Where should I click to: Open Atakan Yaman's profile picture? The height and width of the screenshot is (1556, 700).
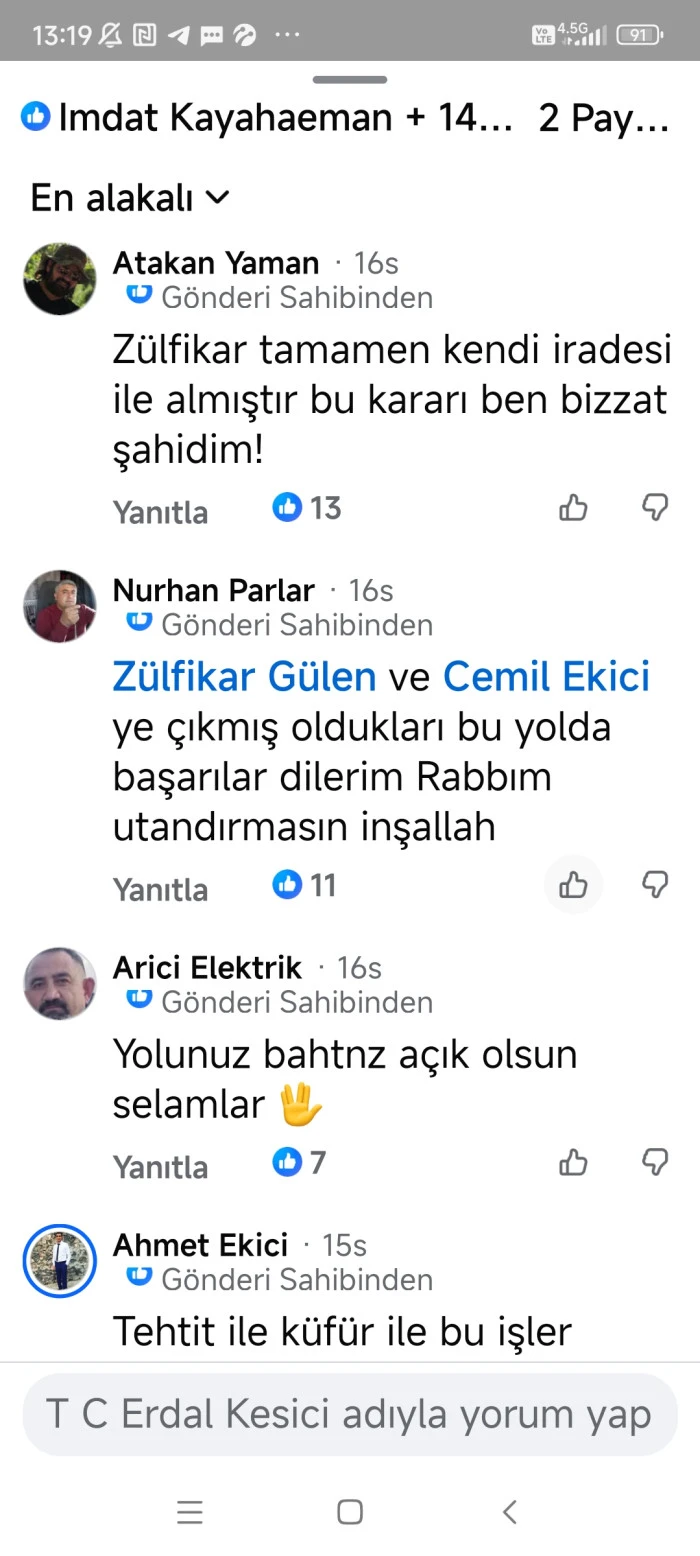coord(60,279)
